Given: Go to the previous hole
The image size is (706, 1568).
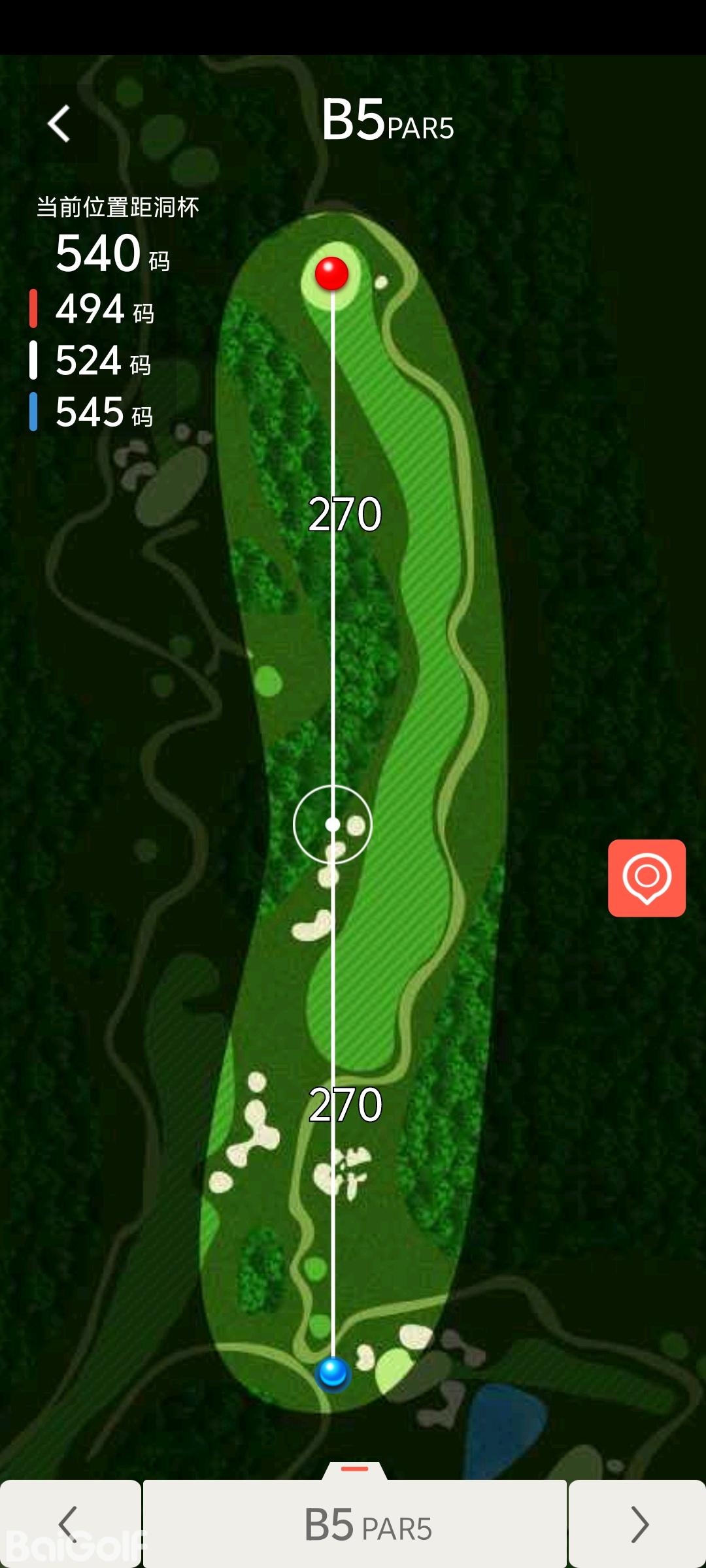Looking at the screenshot, I should (x=70, y=1524).
